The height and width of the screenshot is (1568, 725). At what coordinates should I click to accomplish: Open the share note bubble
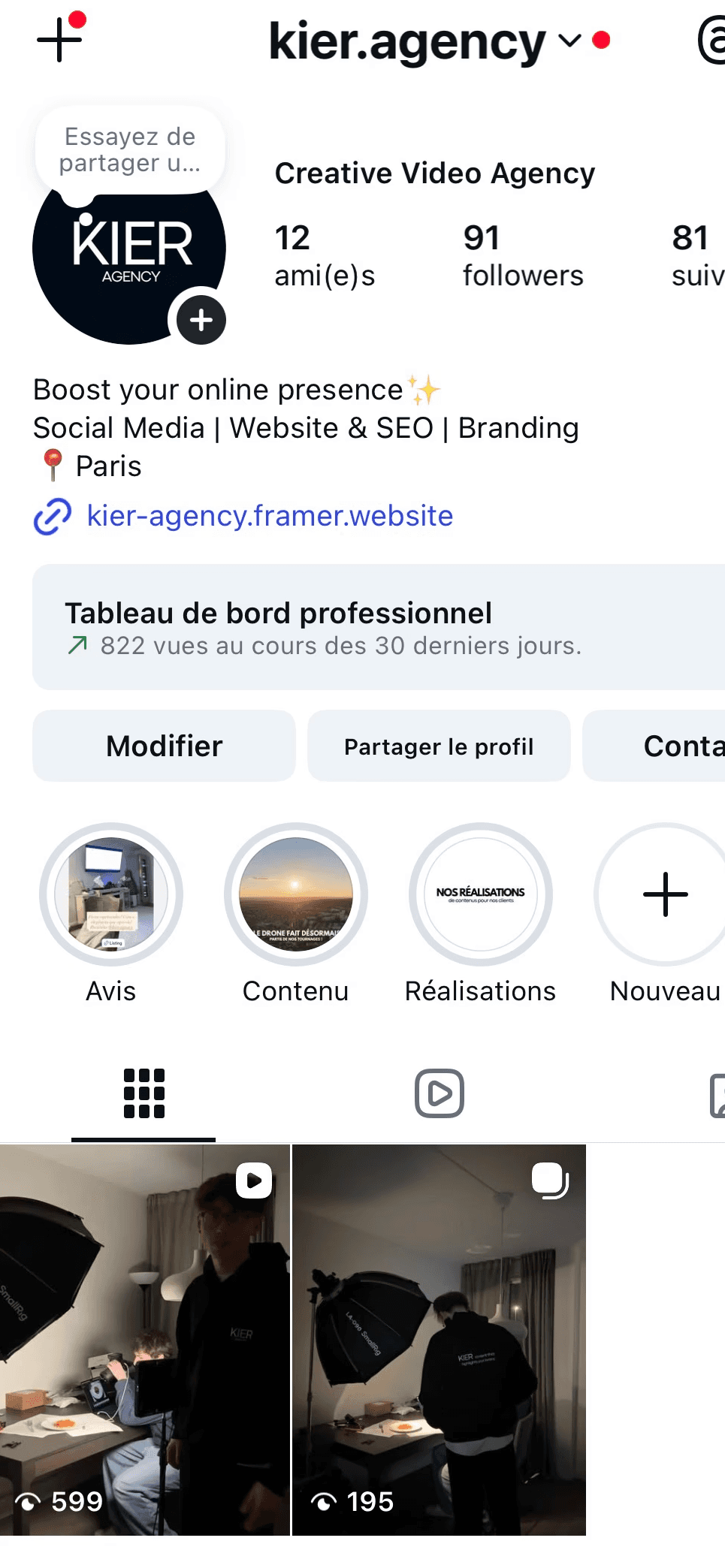[x=130, y=150]
